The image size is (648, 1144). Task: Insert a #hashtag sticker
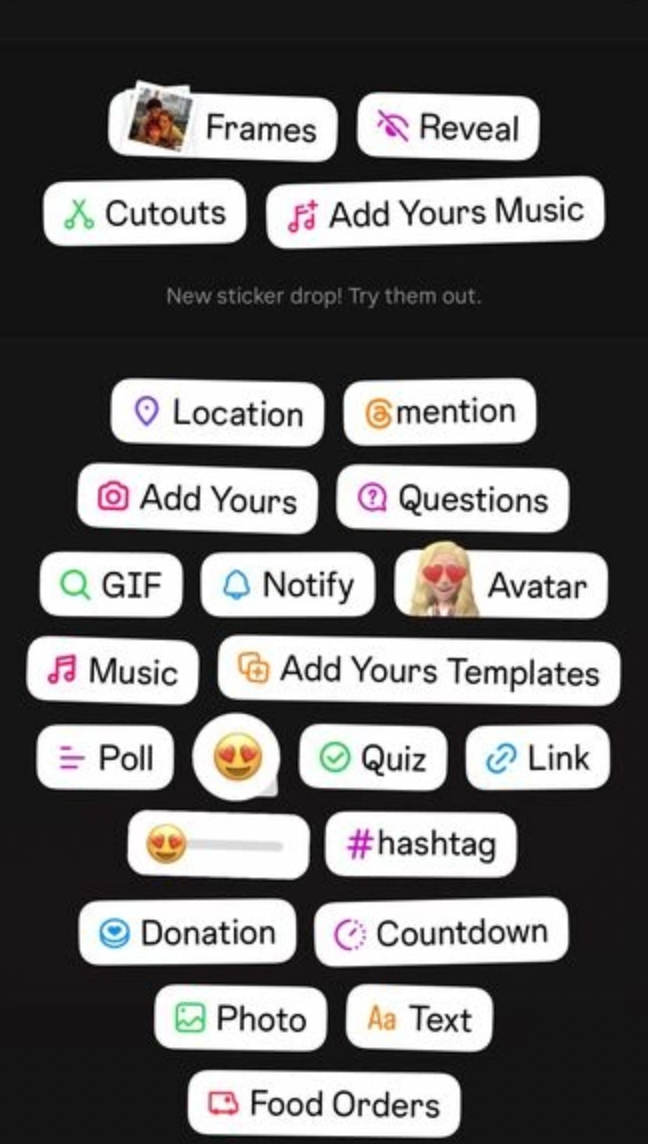click(x=421, y=844)
